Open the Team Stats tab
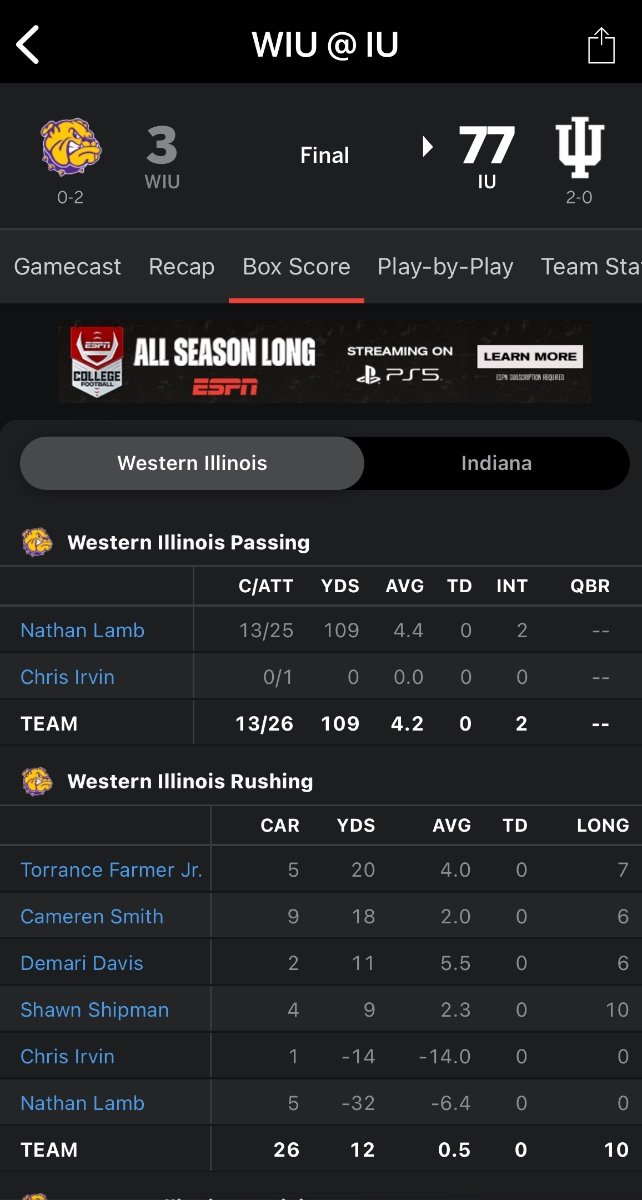This screenshot has height=1200, width=642. tap(591, 267)
